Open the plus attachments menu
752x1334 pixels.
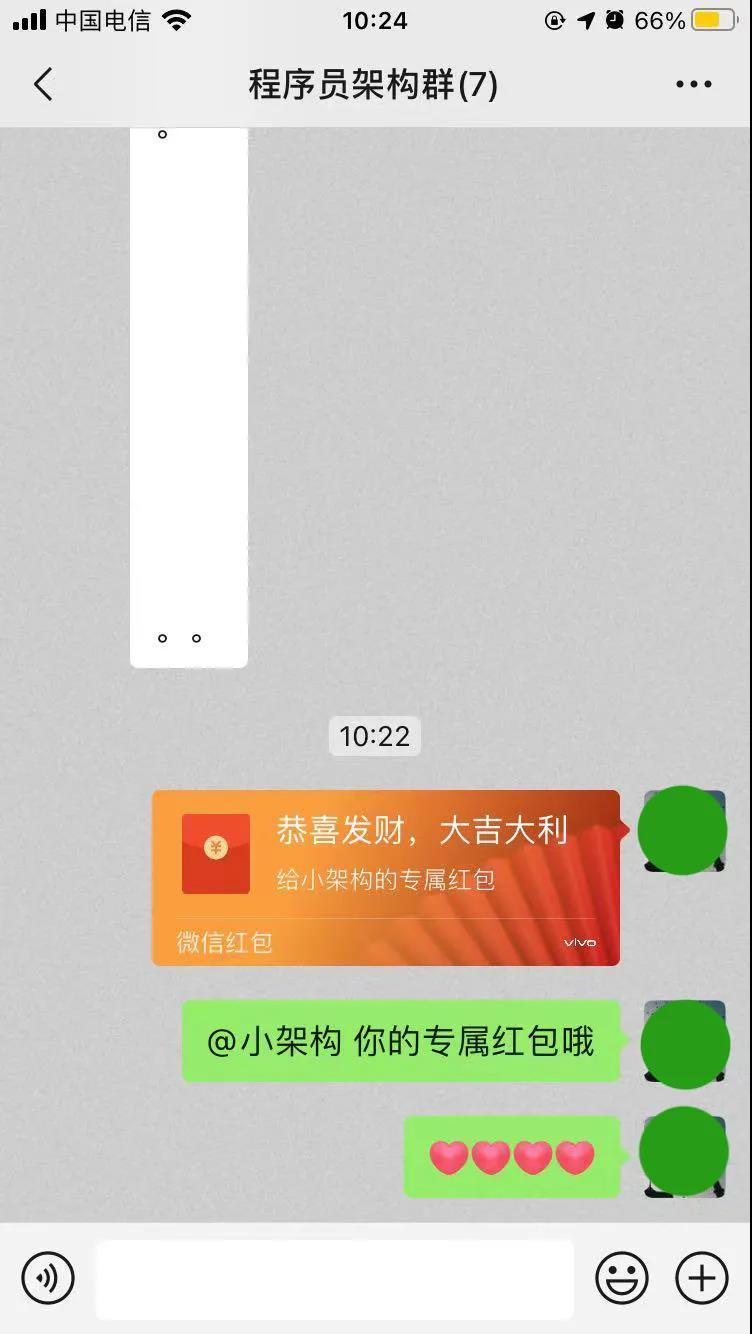pos(702,1277)
